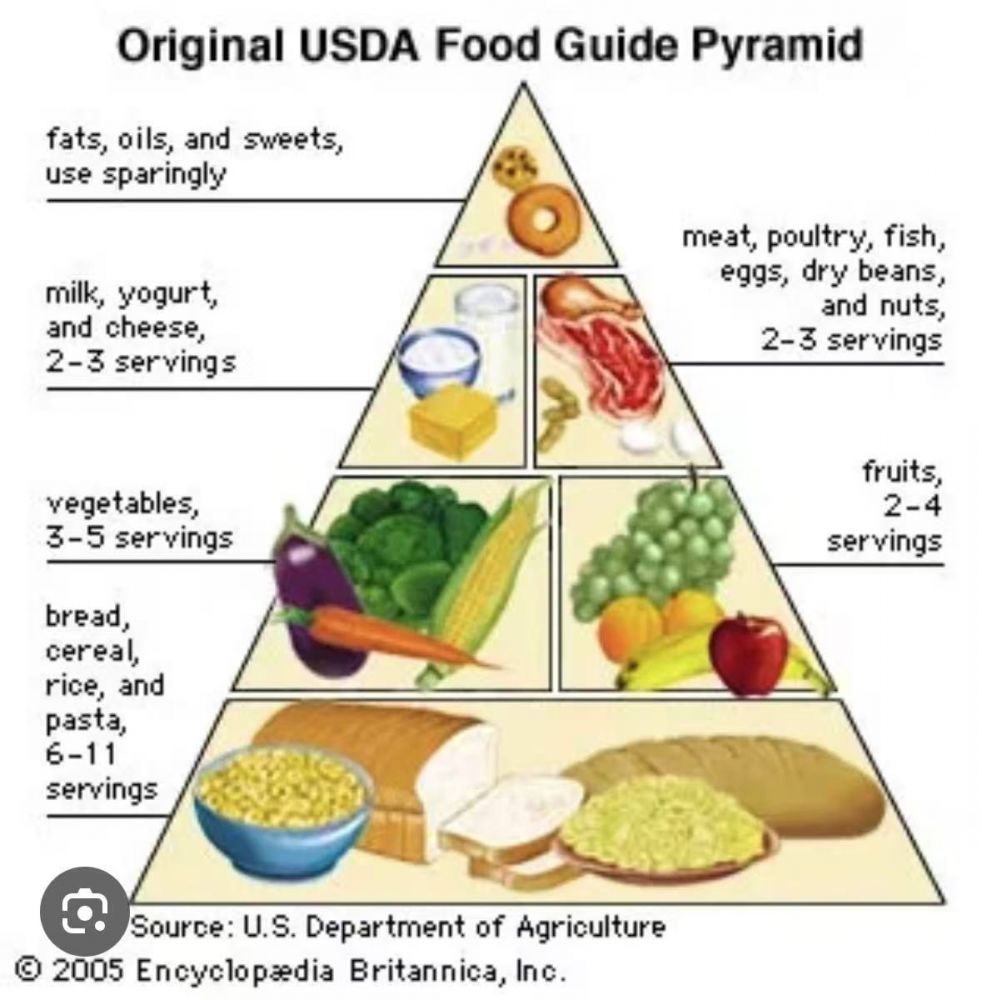Search this image with Google Lens

(84, 911)
